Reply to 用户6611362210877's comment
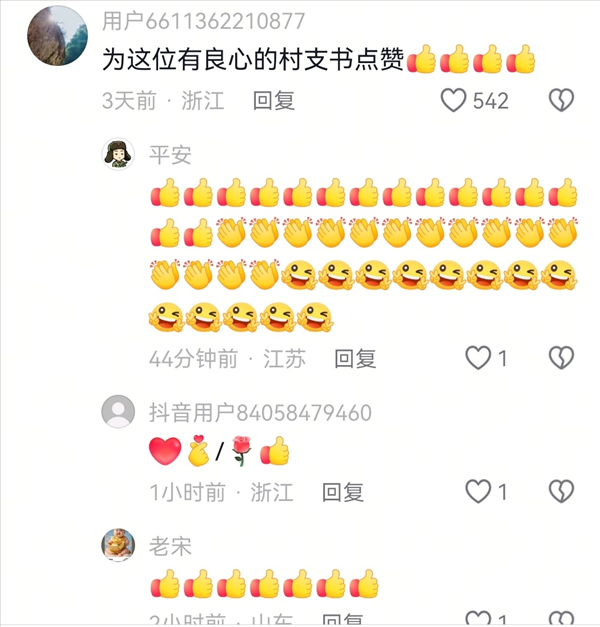 pyautogui.click(x=273, y=101)
